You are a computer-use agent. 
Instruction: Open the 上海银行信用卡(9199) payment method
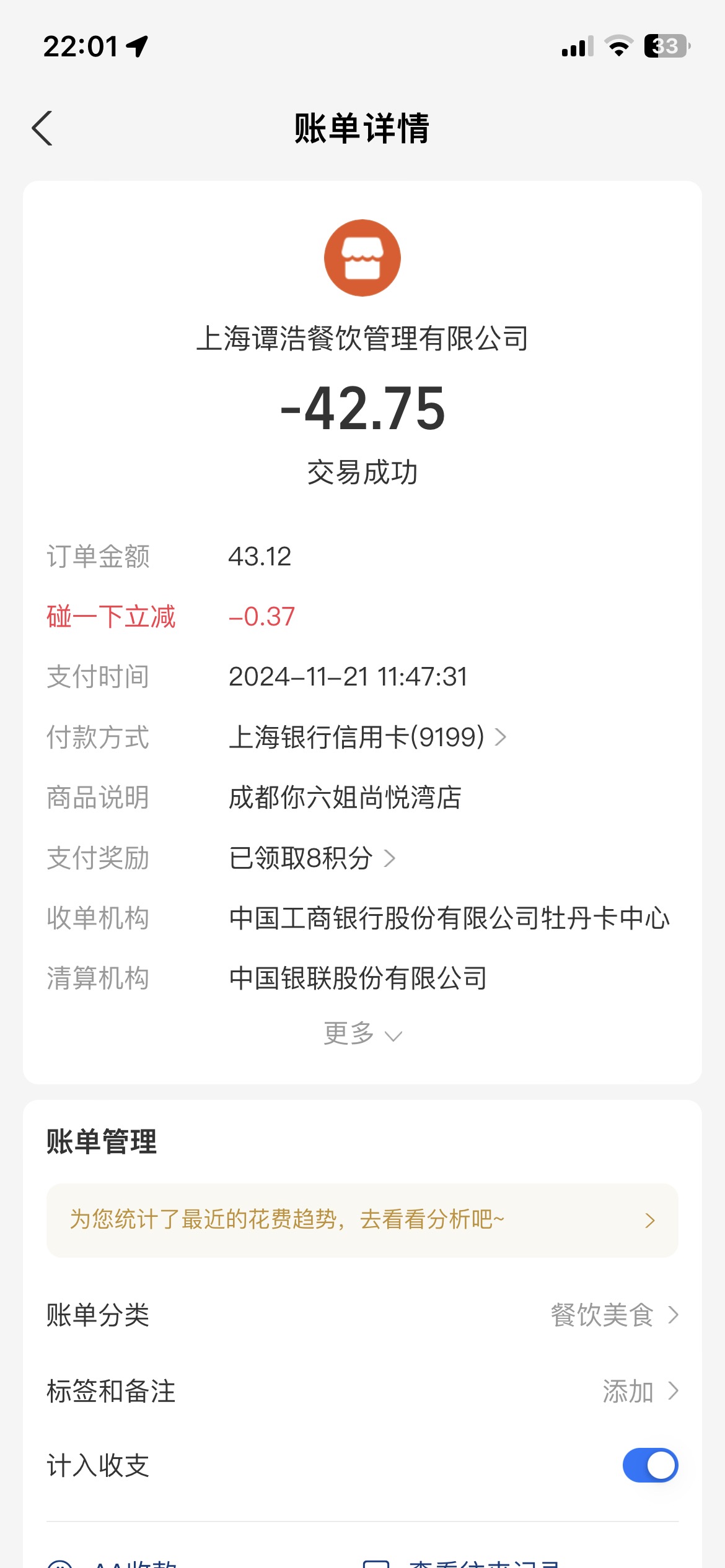pyautogui.click(x=367, y=737)
